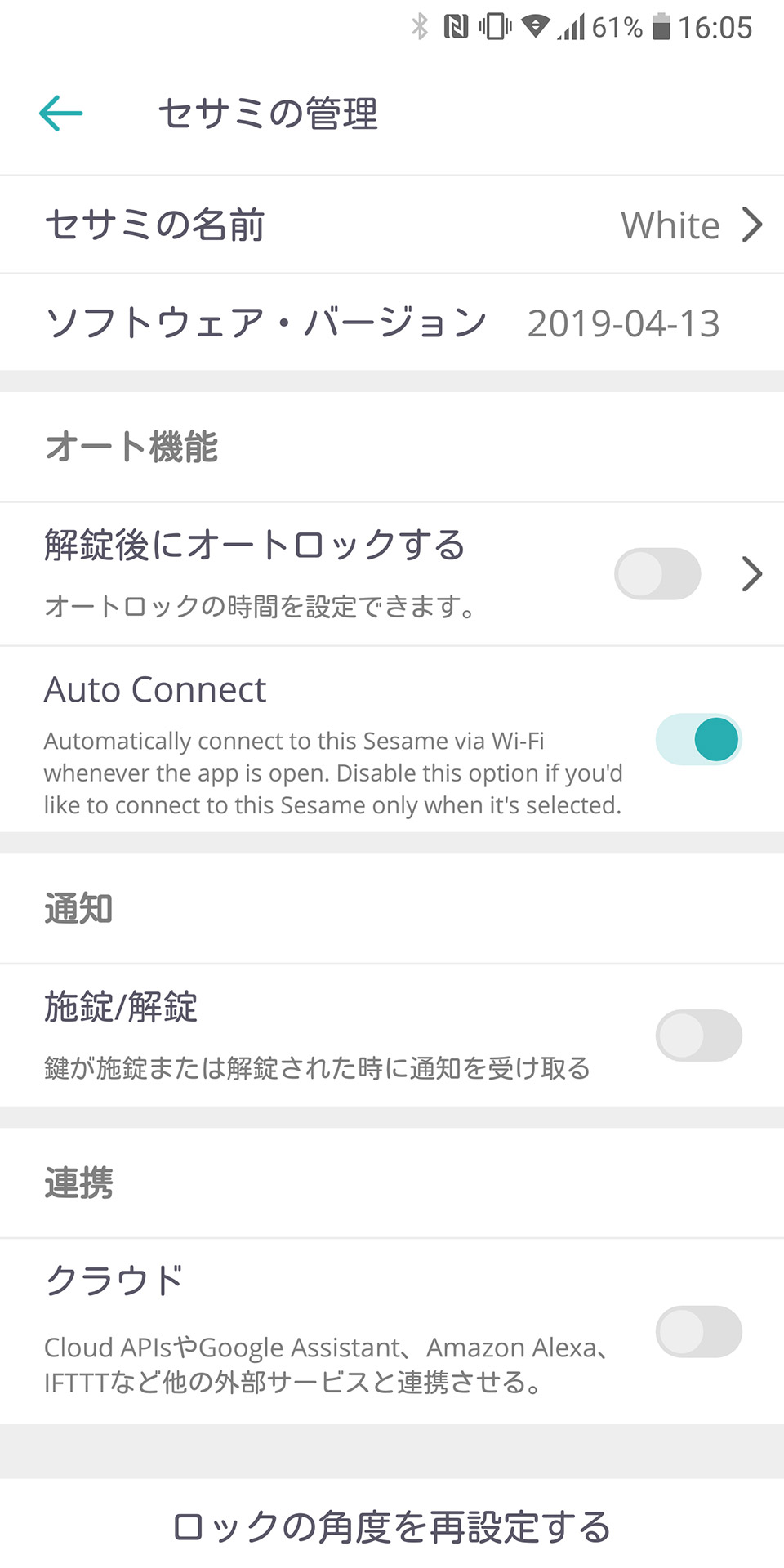This screenshot has width=784, height=1568.
Task: Tap the battery indicator in the status bar
Action: click(660, 26)
